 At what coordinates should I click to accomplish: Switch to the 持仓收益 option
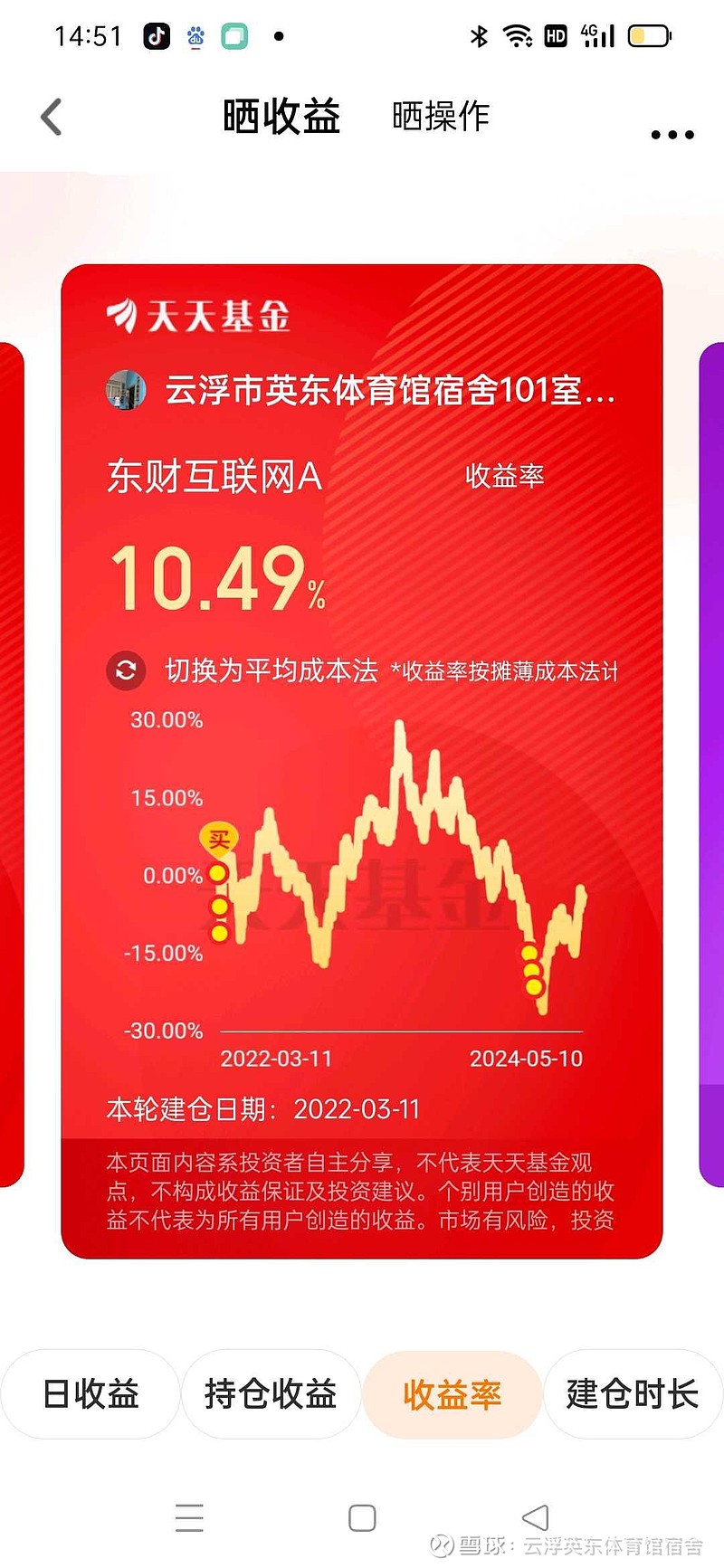[x=271, y=1394]
